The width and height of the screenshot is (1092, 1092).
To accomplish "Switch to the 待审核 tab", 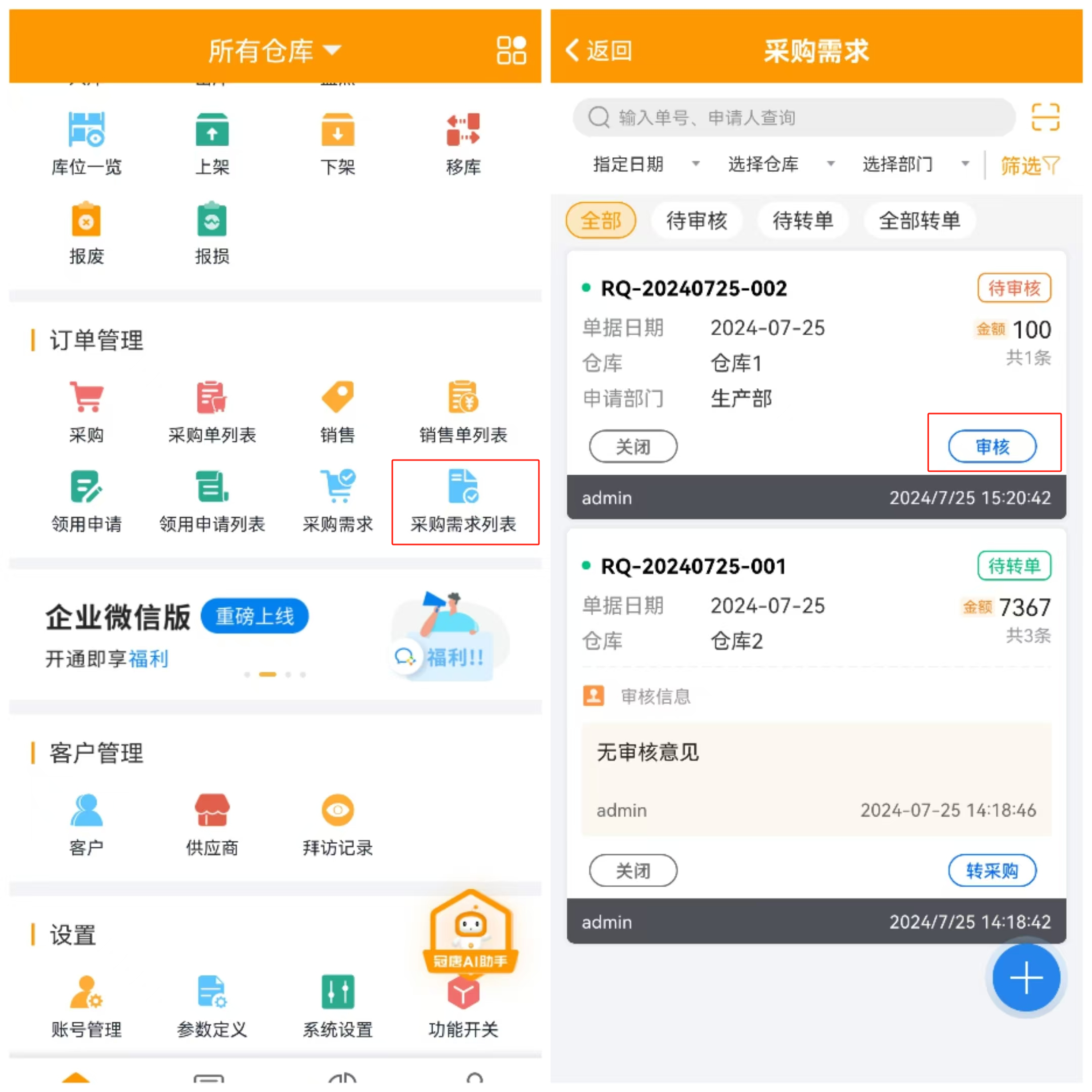I will tap(696, 220).
